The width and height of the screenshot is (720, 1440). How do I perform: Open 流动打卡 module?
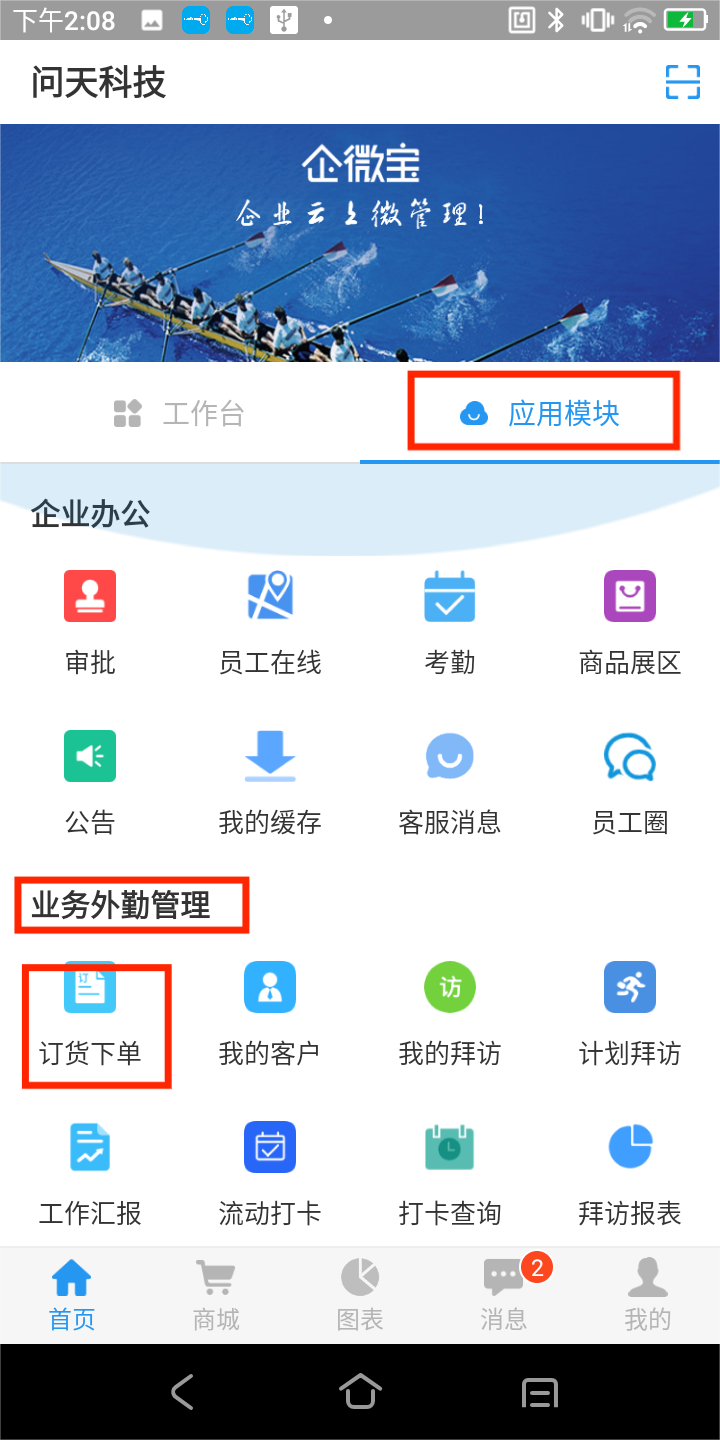pos(270,1172)
